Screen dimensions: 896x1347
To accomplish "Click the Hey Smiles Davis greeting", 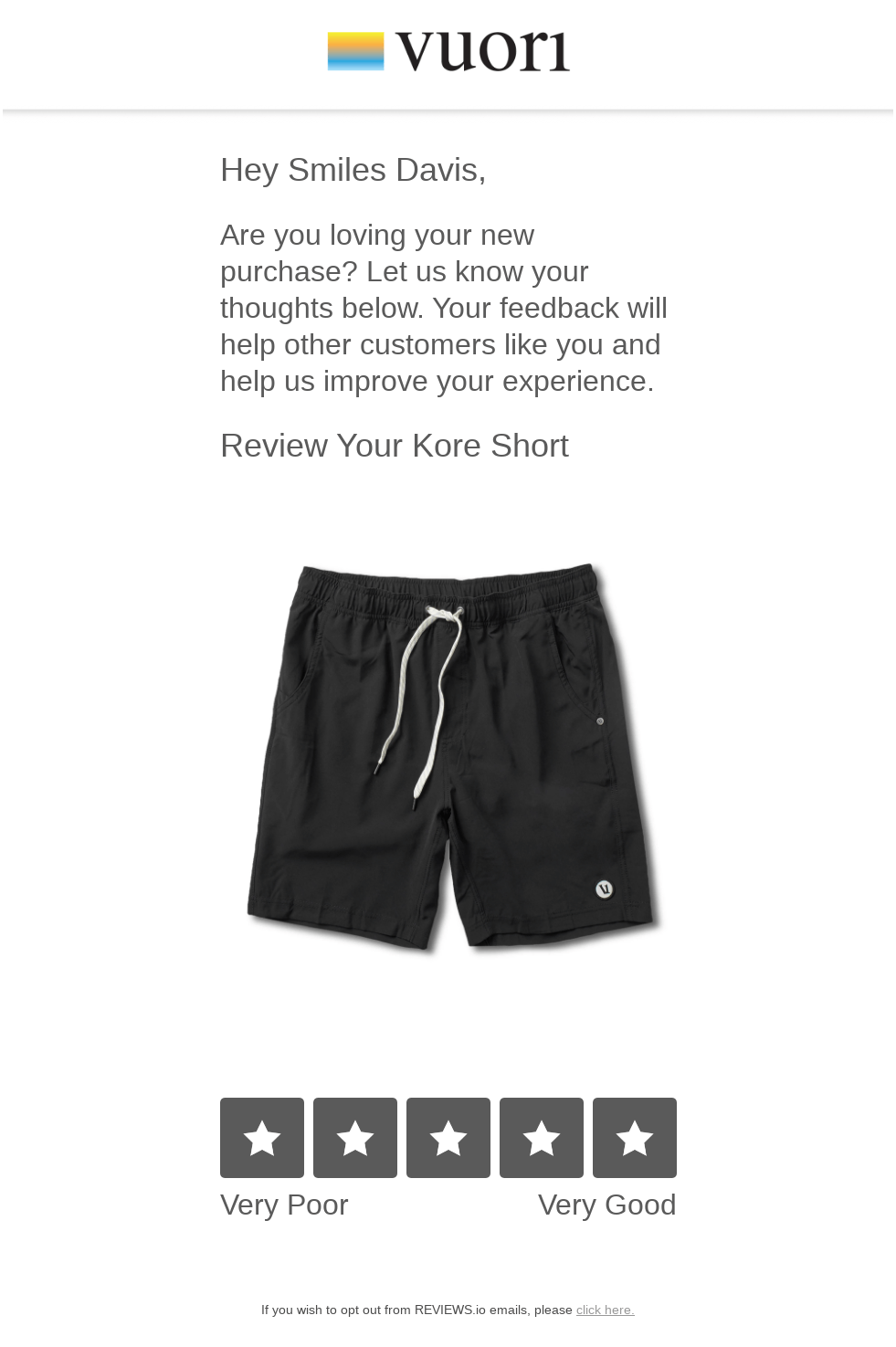I will pyautogui.click(x=353, y=169).
